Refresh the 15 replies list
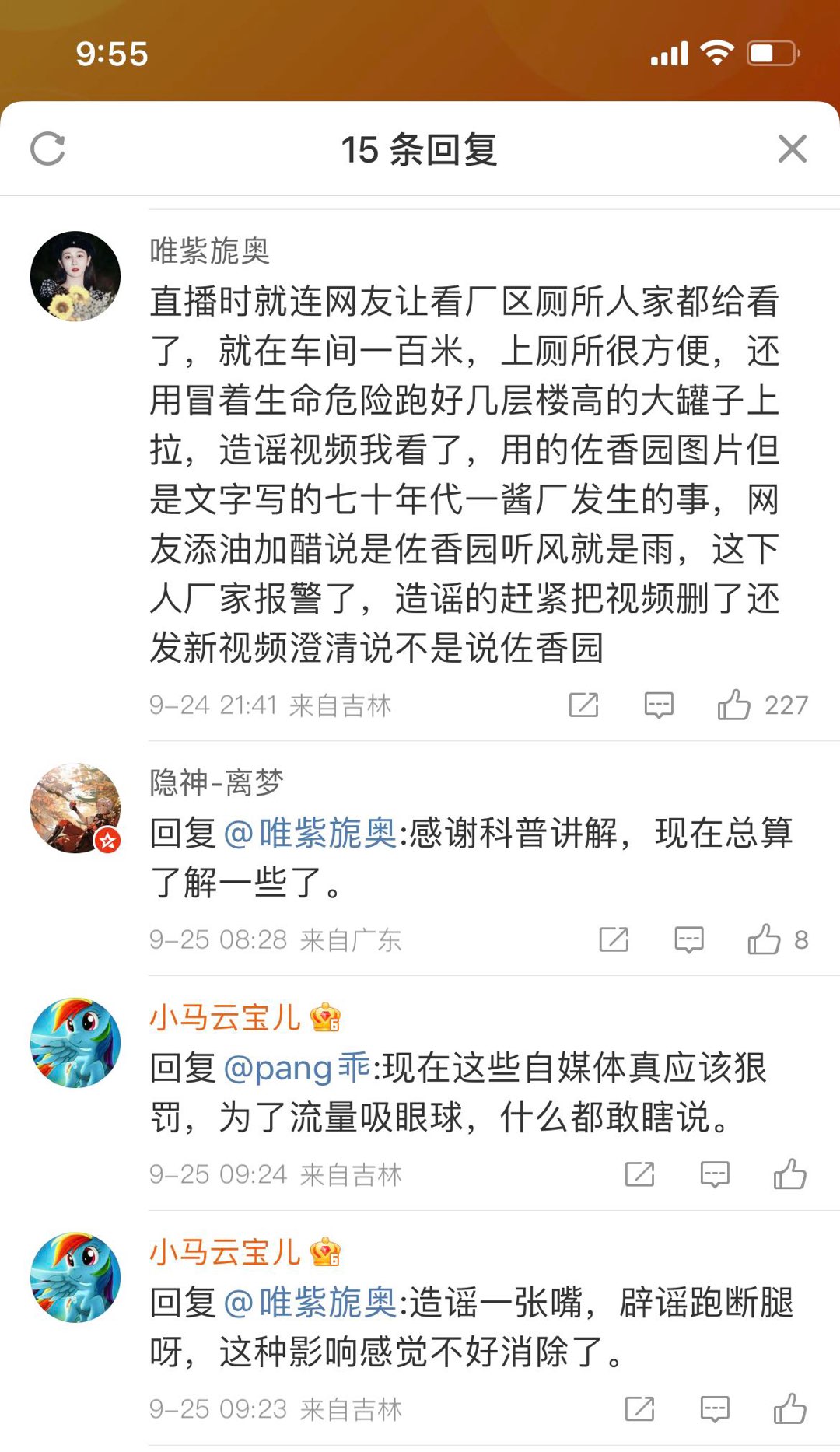 (47, 149)
